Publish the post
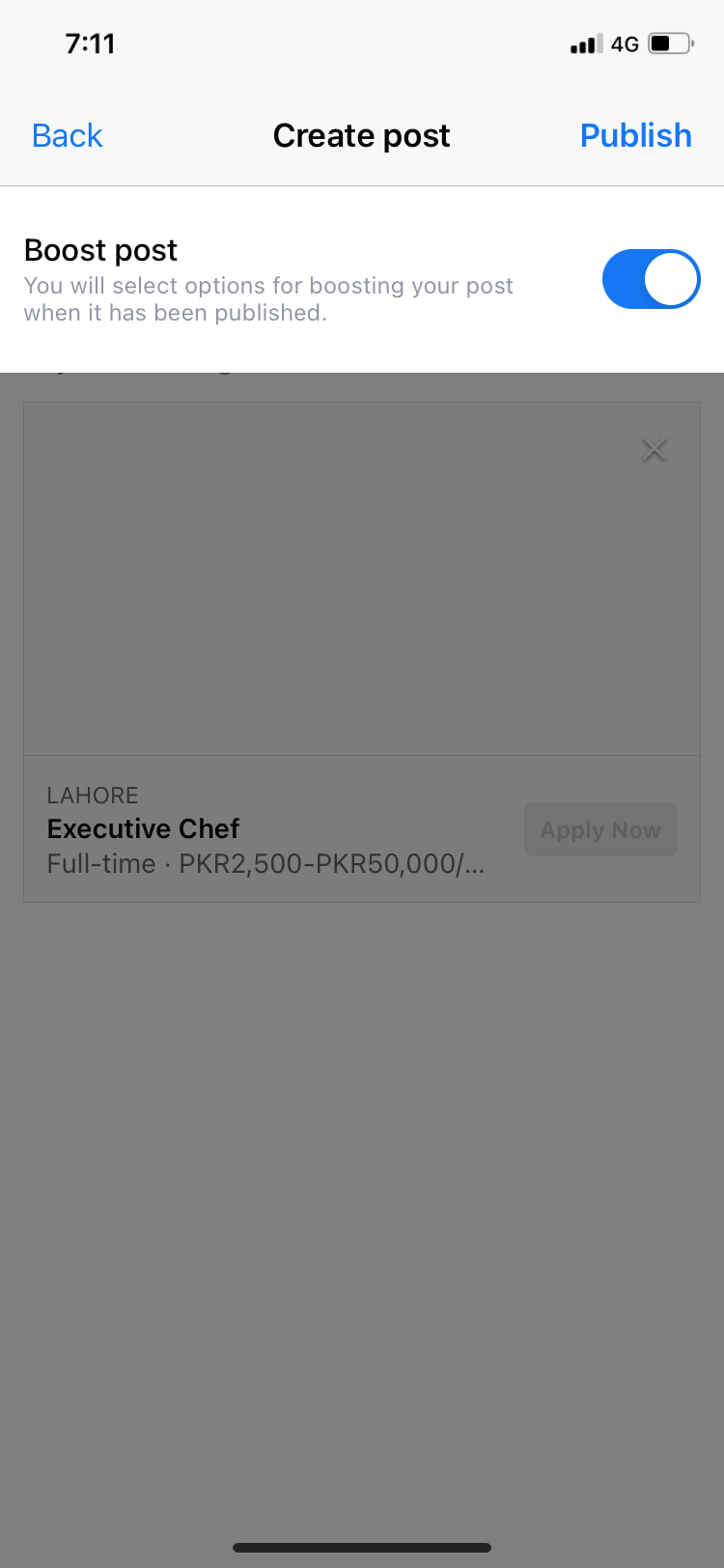This screenshot has height=1568, width=724. pyautogui.click(x=635, y=136)
